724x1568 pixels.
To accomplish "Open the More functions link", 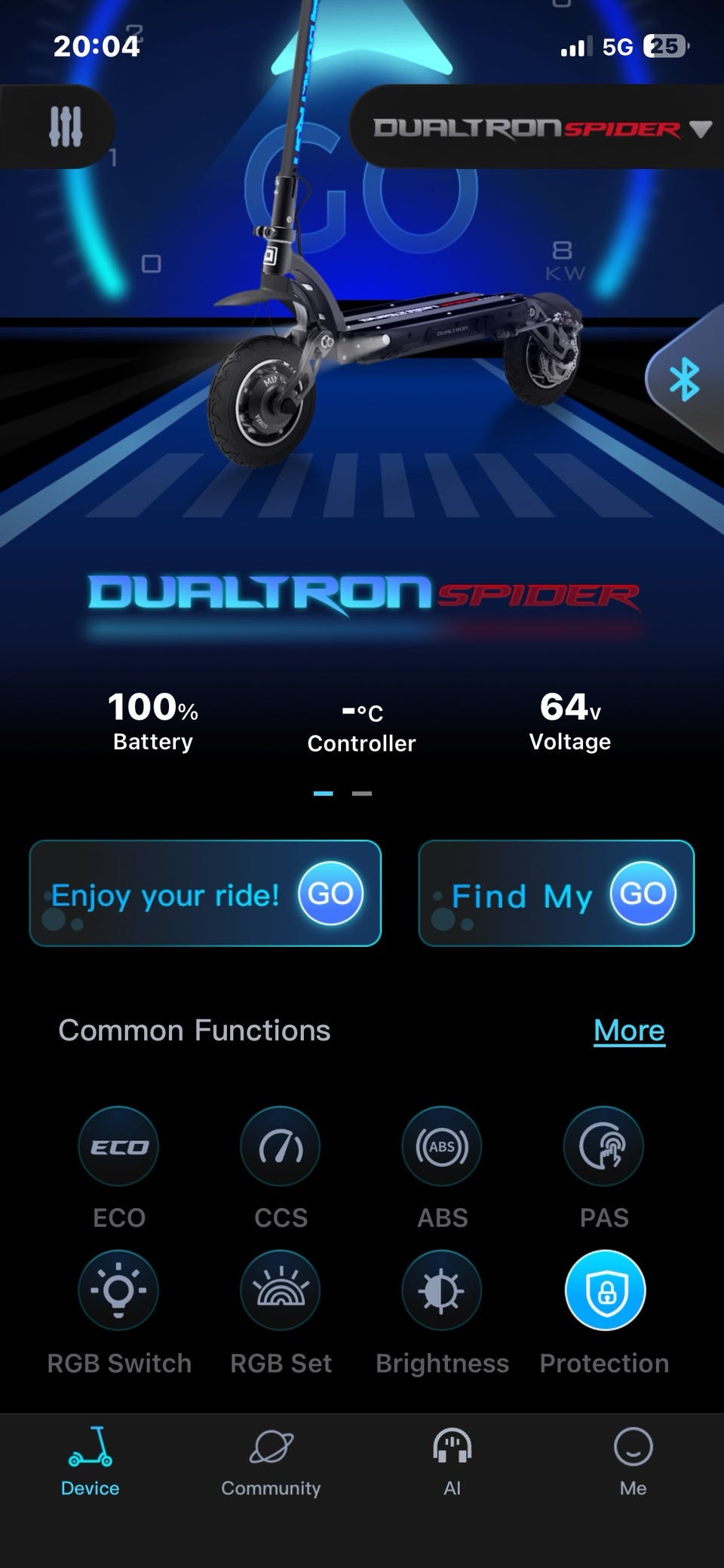I will (x=629, y=1031).
